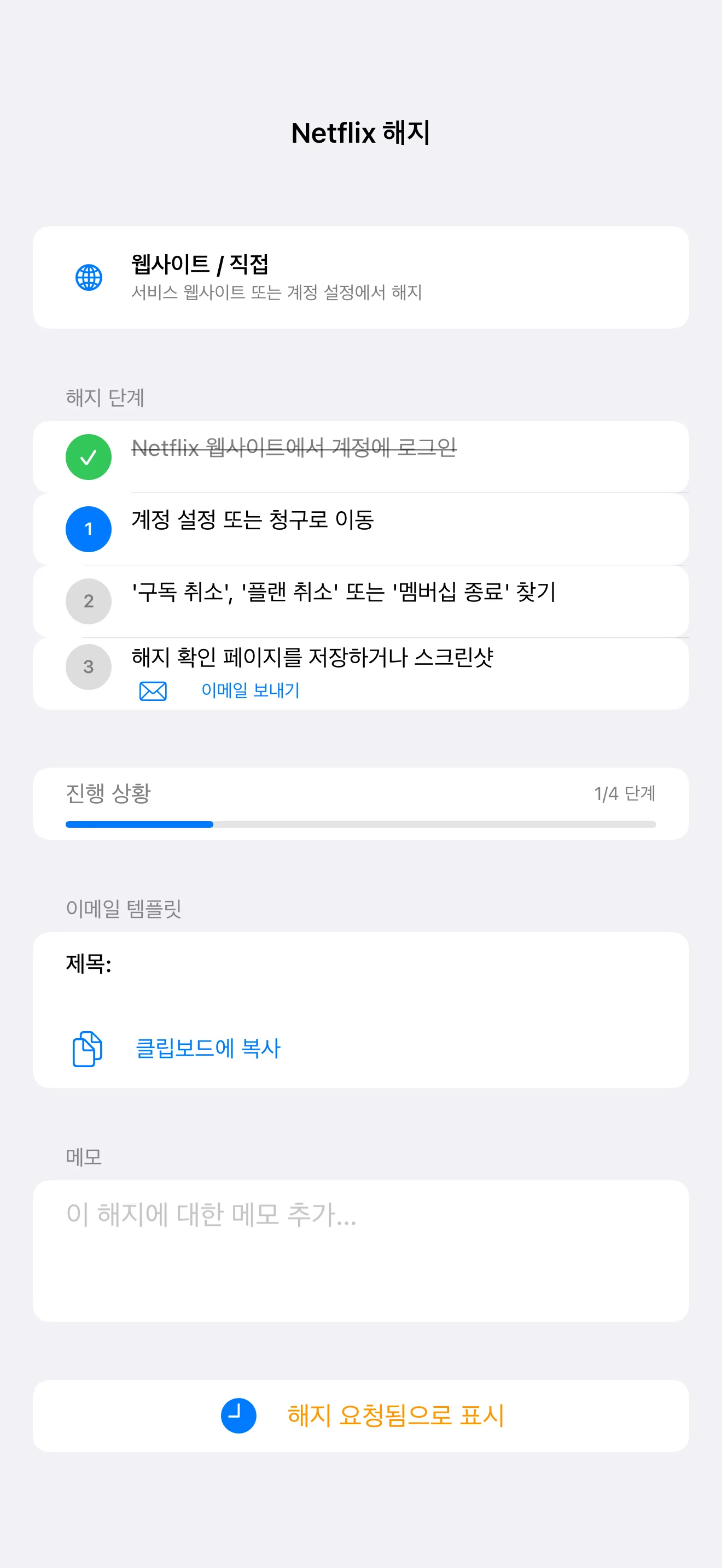The height and width of the screenshot is (1568, 722).
Task: Open the 이메일 보내기 link
Action: pyautogui.click(x=250, y=689)
